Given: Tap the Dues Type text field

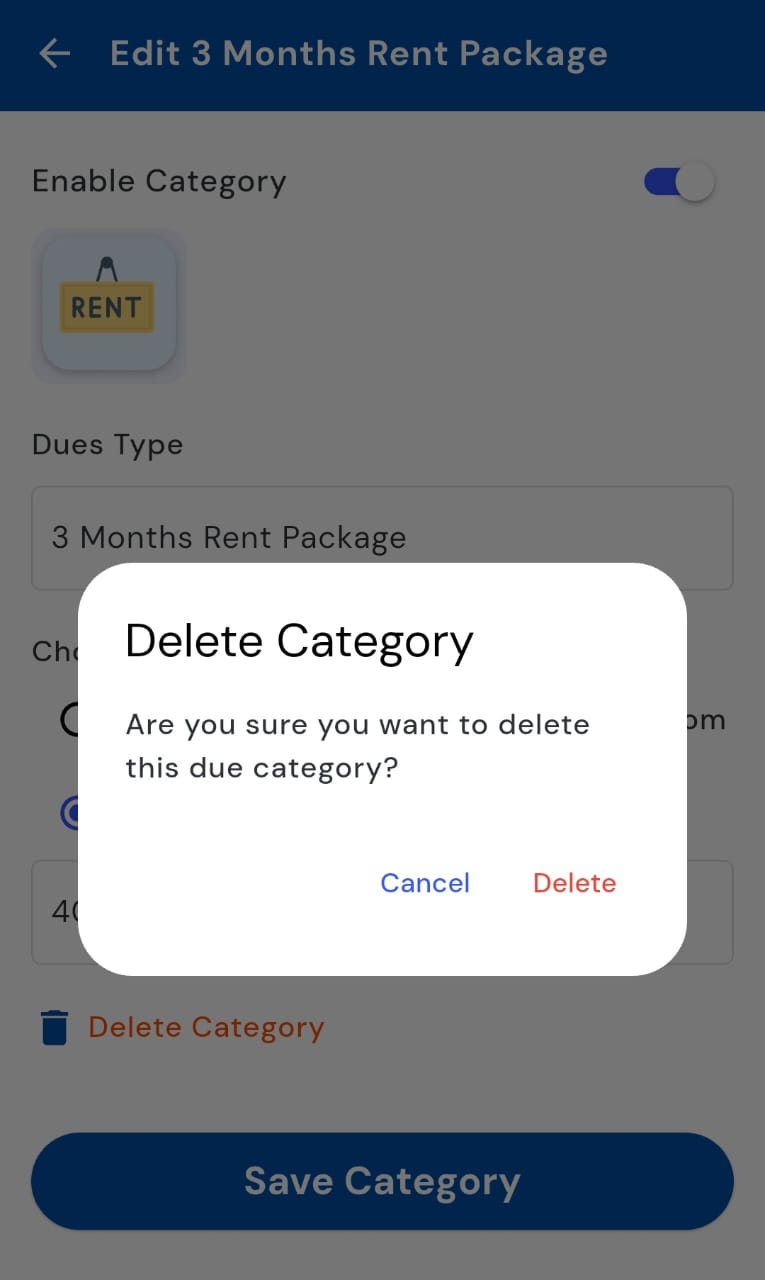Looking at the screenshot, I should pos(382,538).
